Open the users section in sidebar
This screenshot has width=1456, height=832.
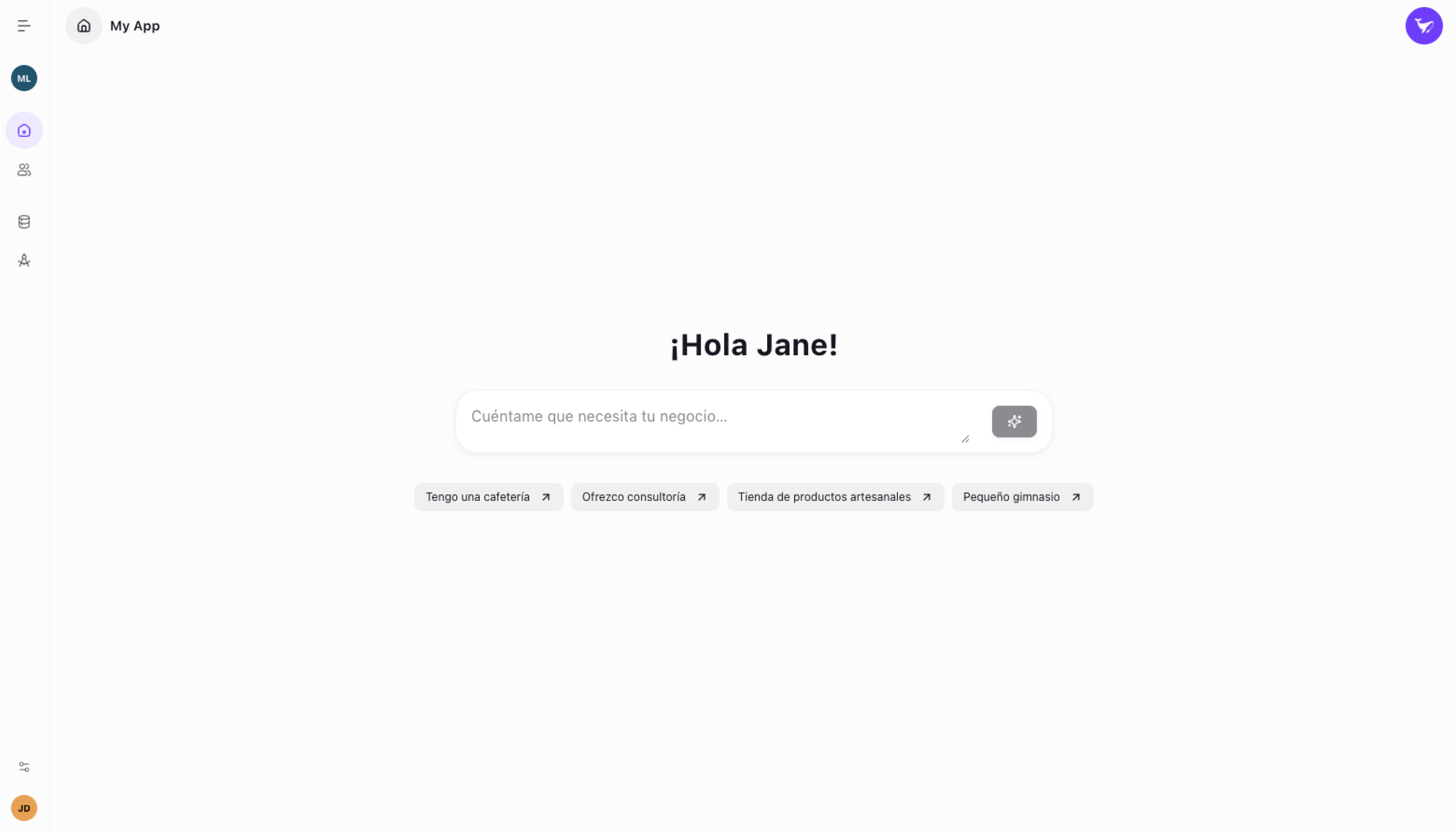24,170
